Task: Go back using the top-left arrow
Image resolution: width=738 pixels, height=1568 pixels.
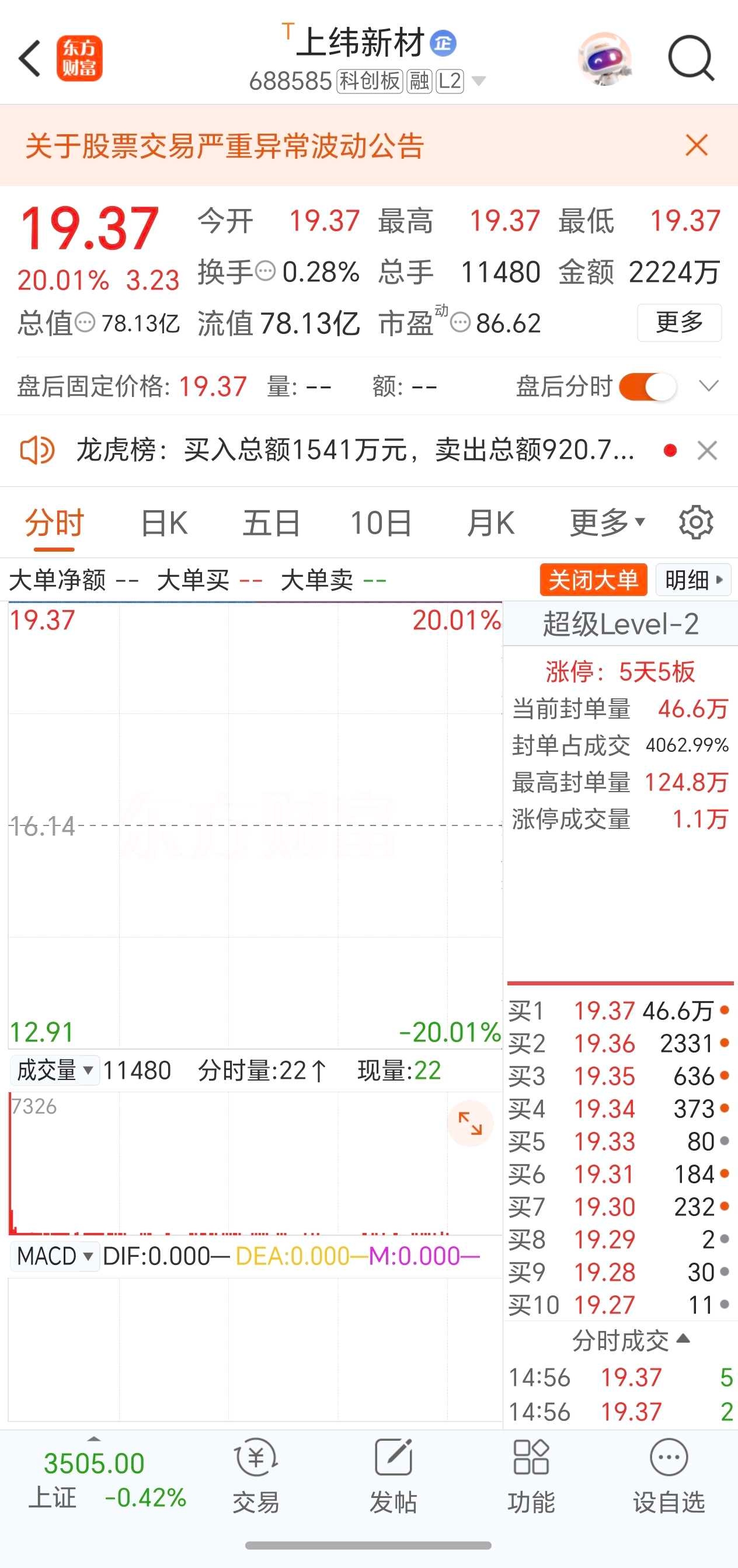Action: (x=29, y=58)
